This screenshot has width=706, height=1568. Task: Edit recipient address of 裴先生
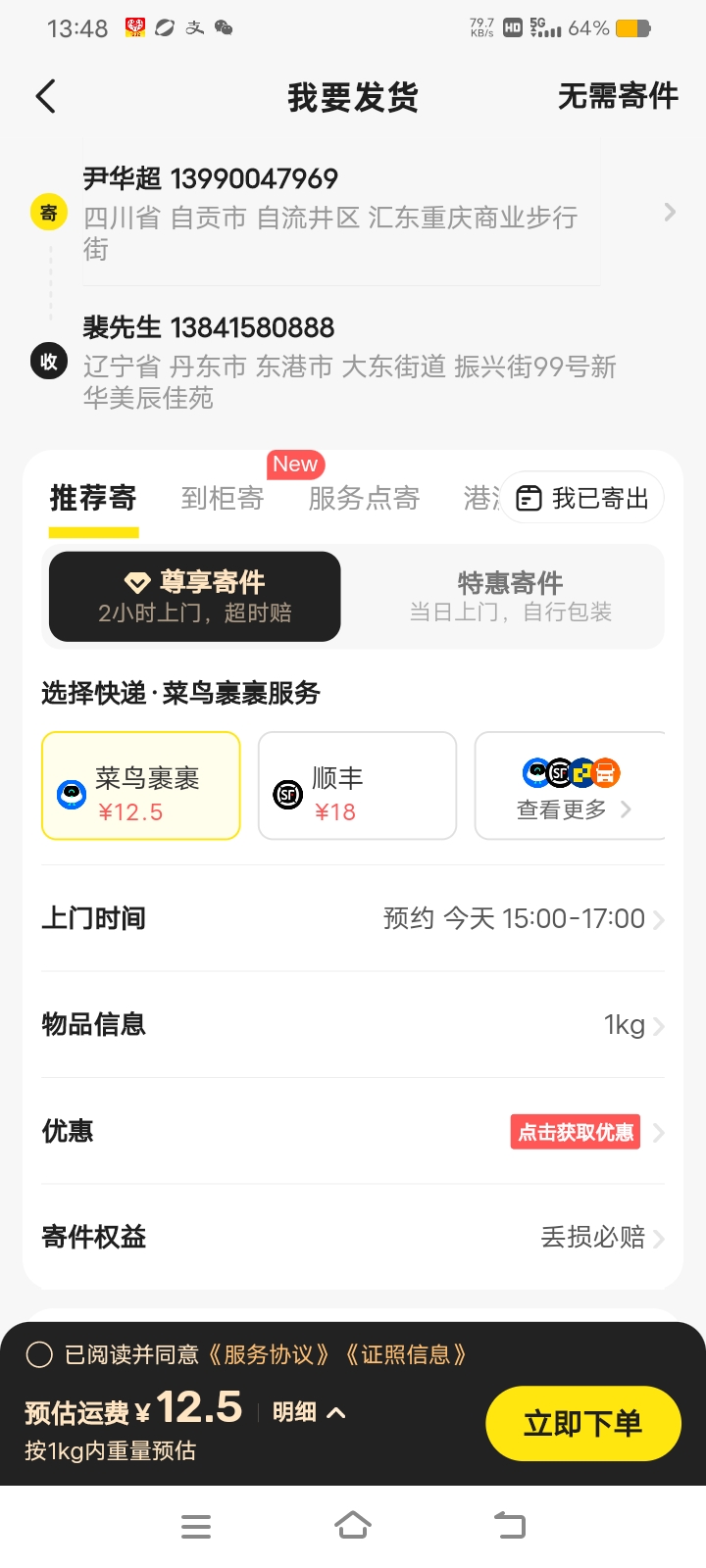(x=353, y=362)
